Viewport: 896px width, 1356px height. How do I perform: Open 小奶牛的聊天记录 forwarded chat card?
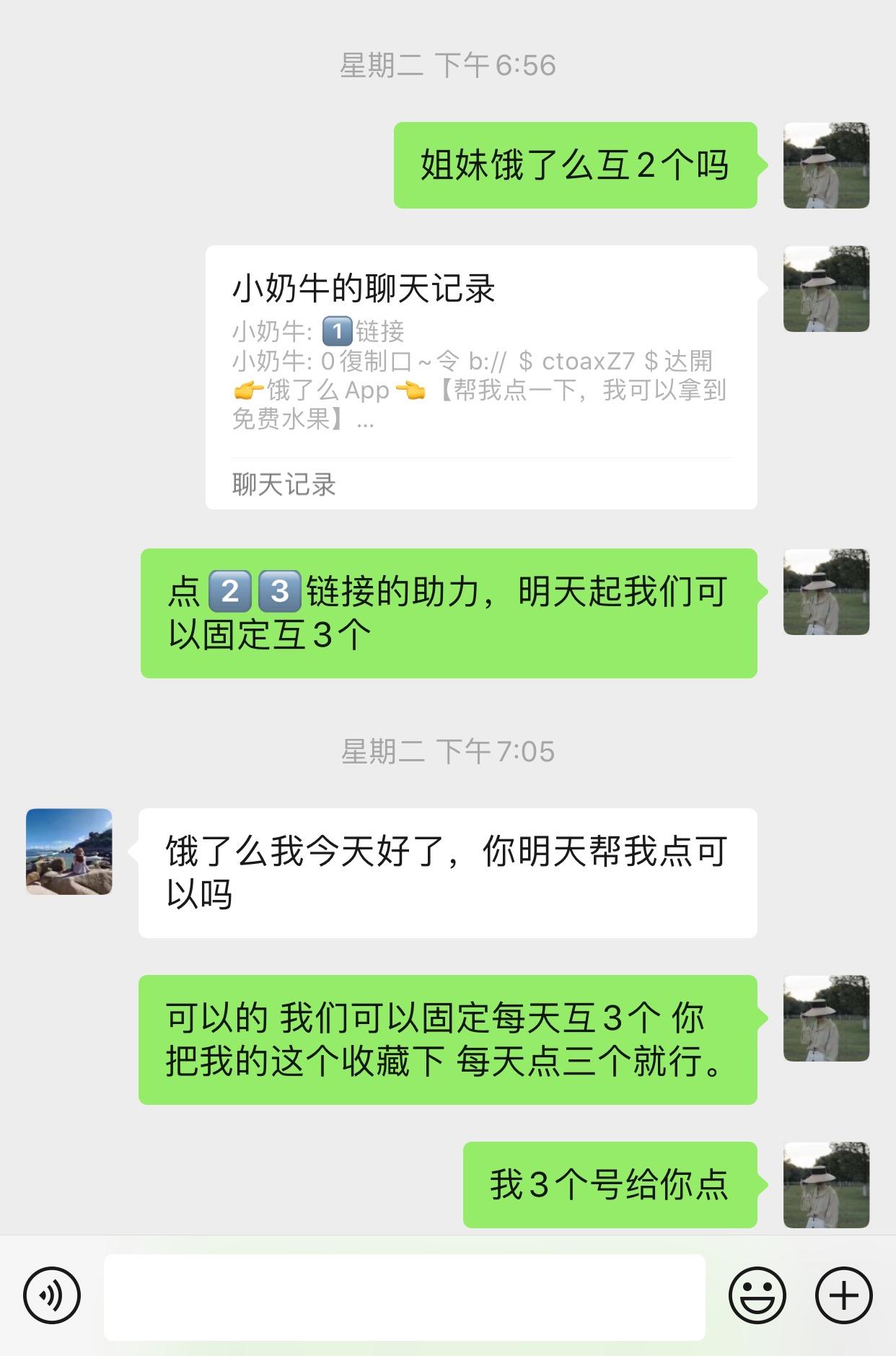tap(480, 377)
